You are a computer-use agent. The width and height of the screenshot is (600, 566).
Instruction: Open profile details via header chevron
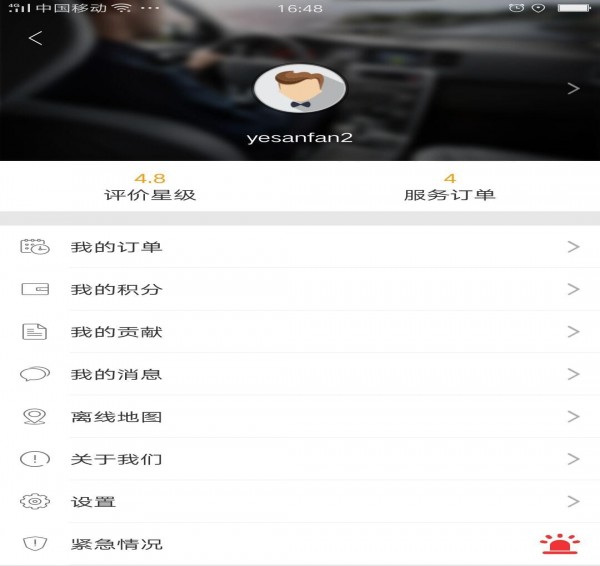click(573, 88)
